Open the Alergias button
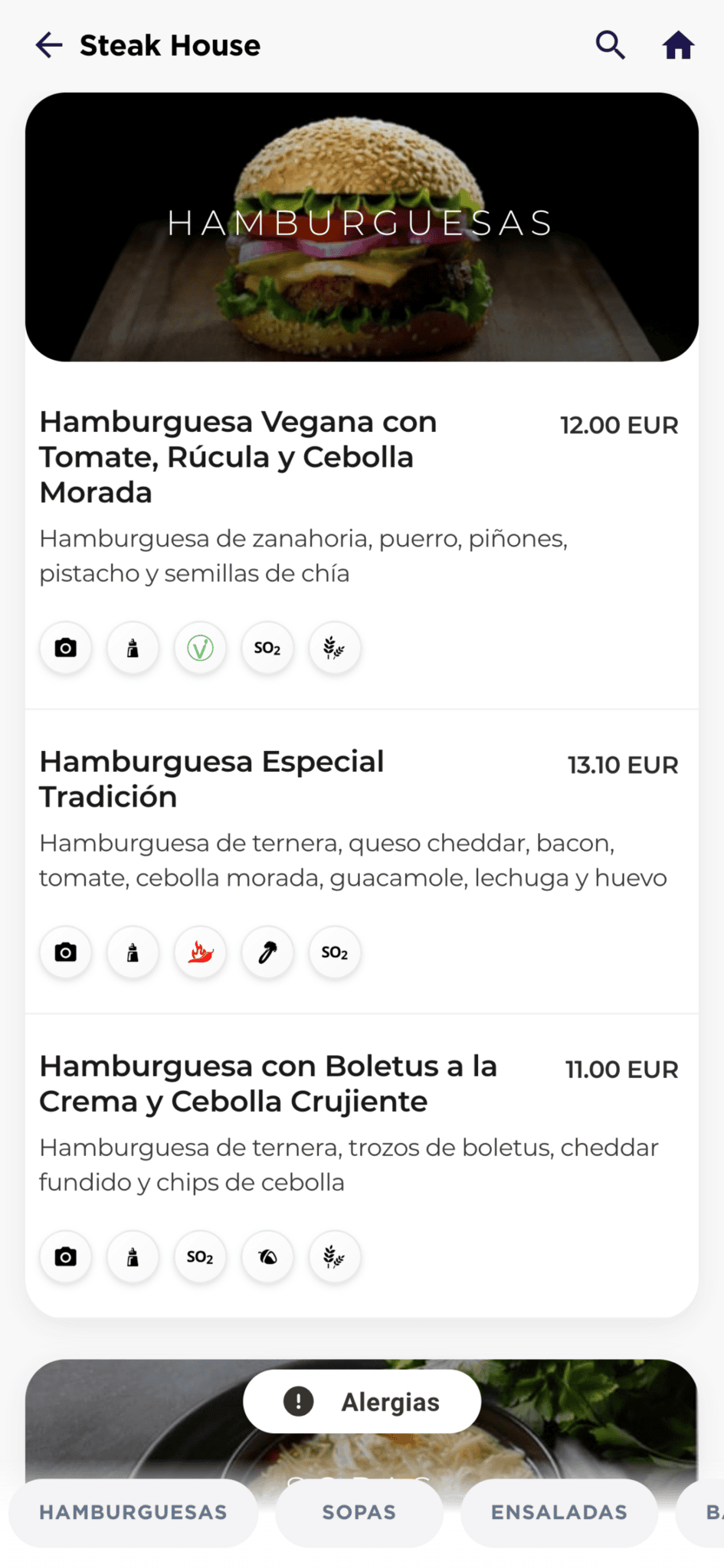The width and height of the screenshot is (724, 1568). pyautogui.click(x=362, y=1401)
